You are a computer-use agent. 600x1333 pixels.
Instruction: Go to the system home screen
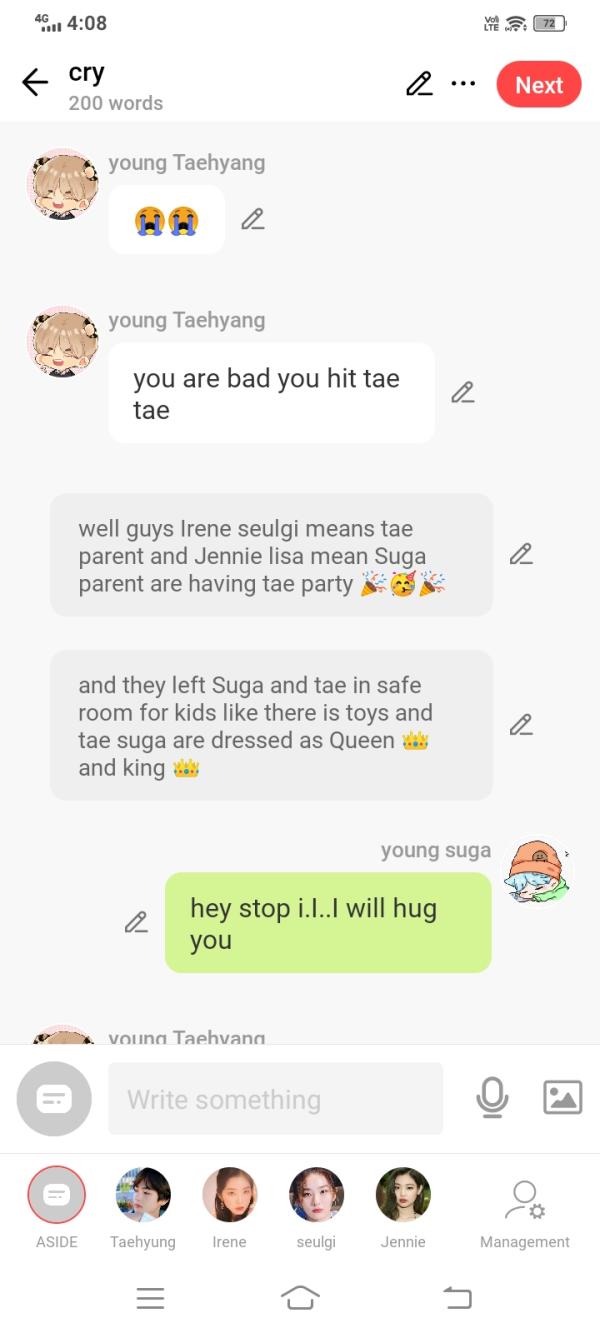click(300, 1298)
